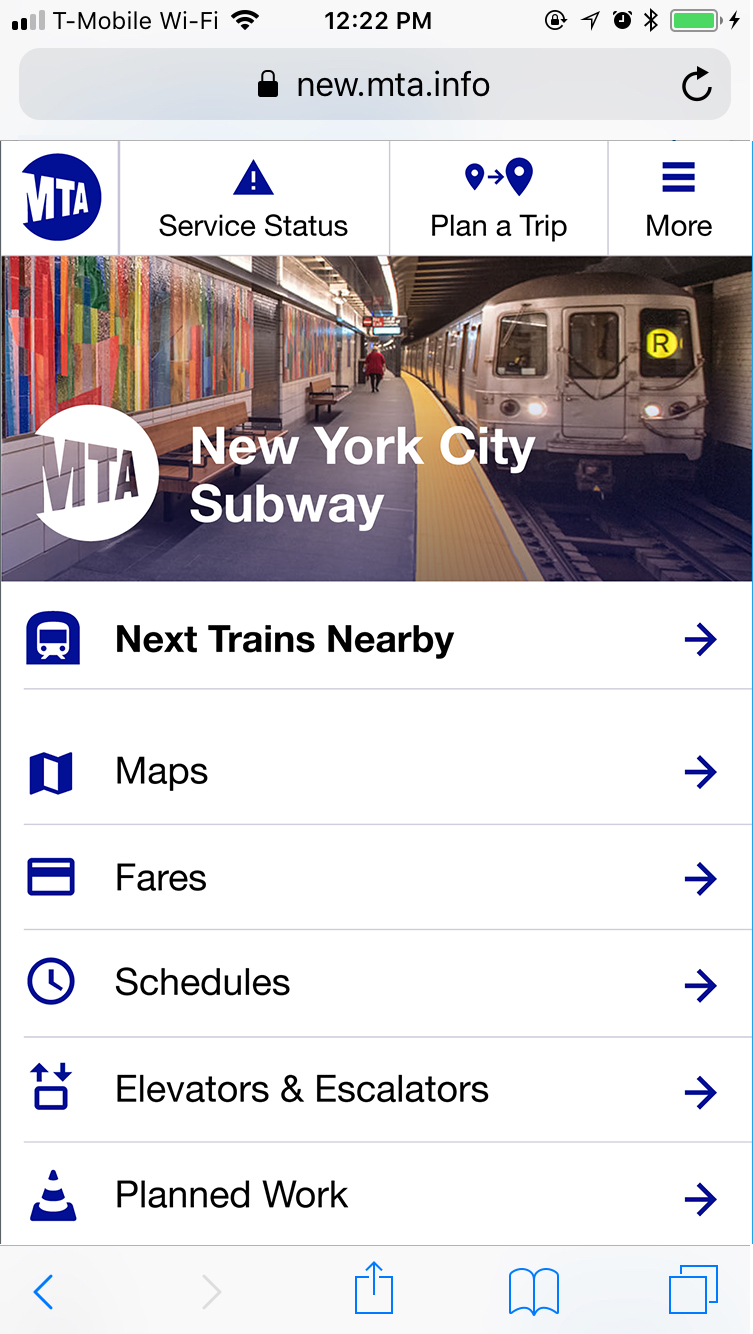Open Service Status
753x1334 pixels.
[x=253, y=198]
